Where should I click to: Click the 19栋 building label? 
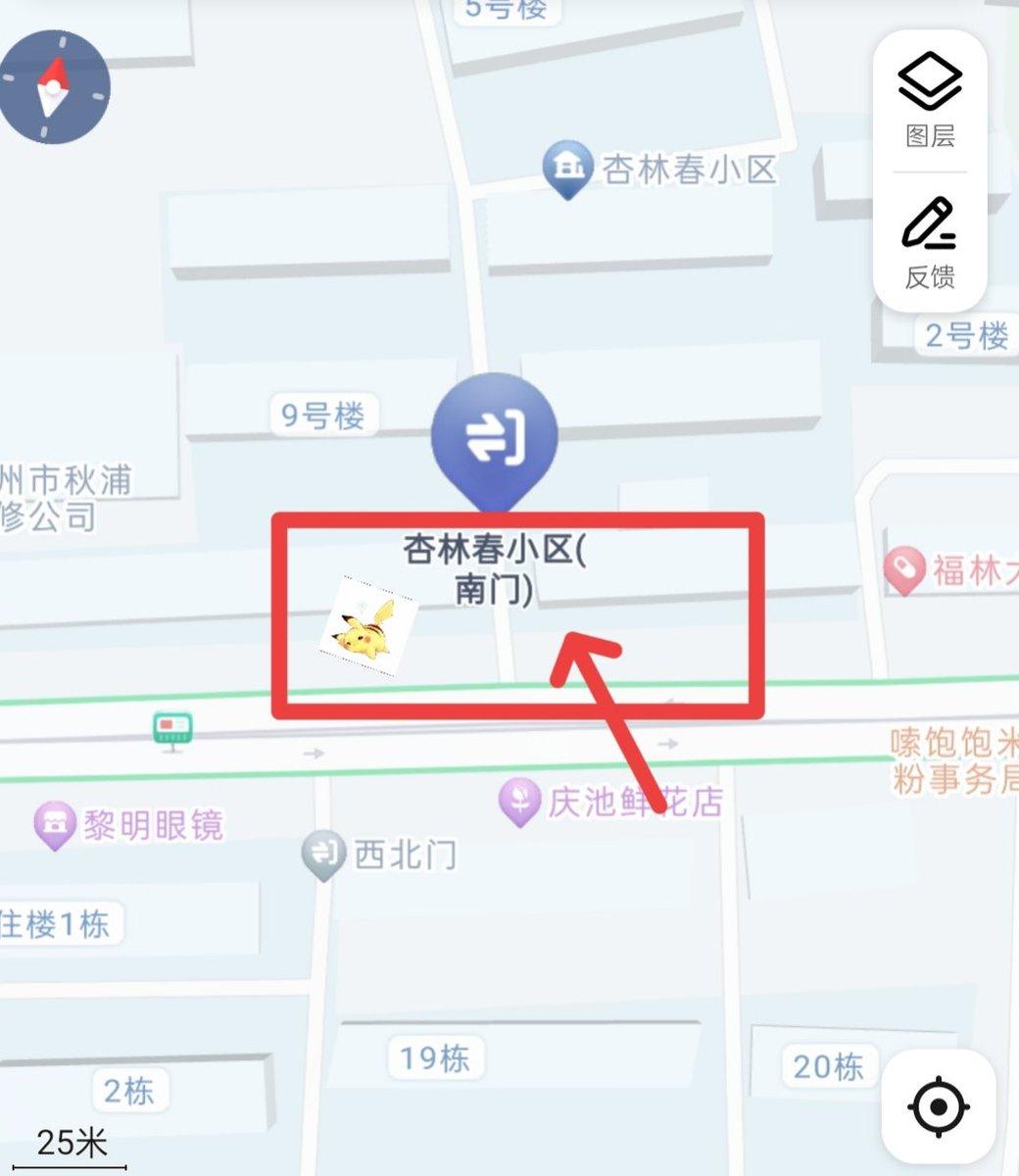(x=436, y=1058)
